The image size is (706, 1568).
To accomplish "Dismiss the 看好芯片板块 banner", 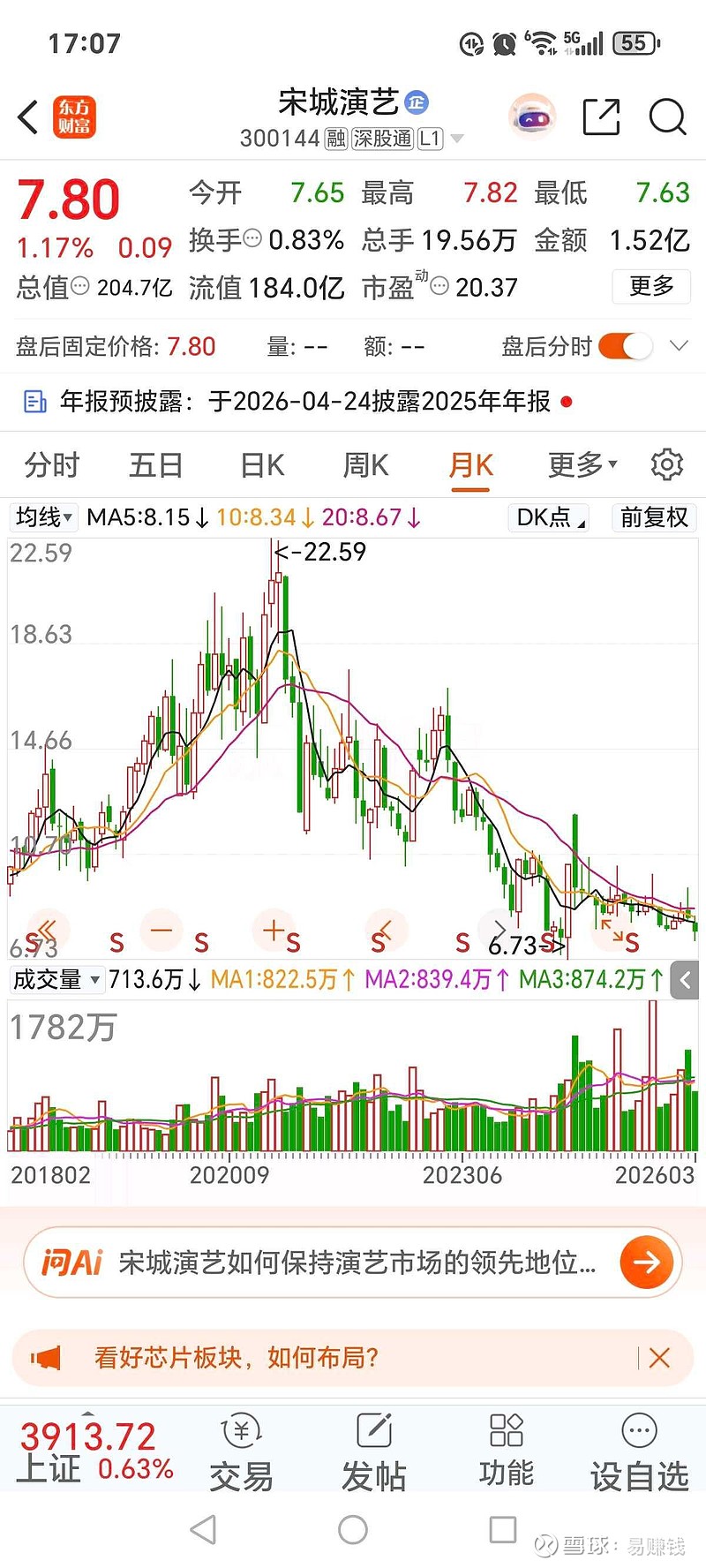I will [660, 1358].
